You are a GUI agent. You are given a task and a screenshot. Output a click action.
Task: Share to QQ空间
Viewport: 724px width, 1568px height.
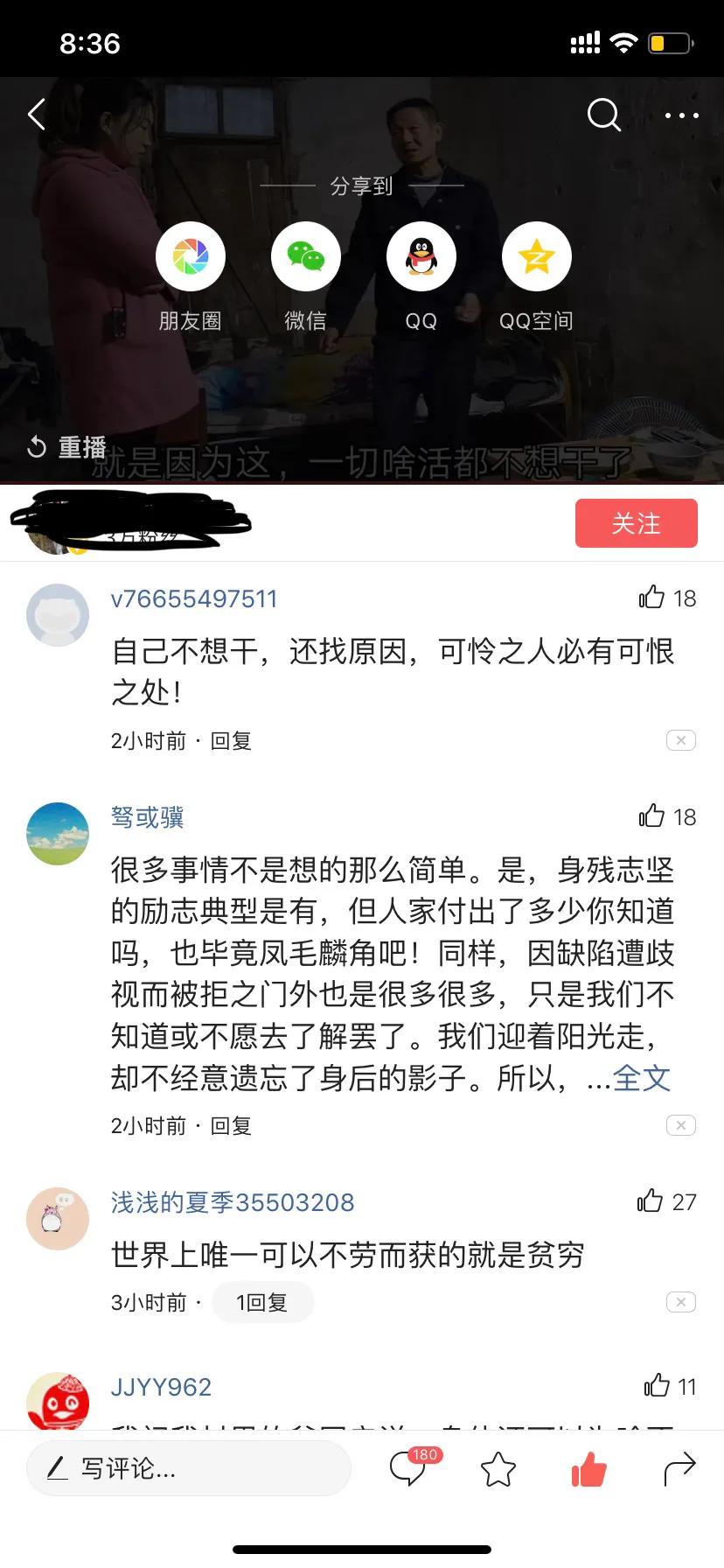pos(537,255)
